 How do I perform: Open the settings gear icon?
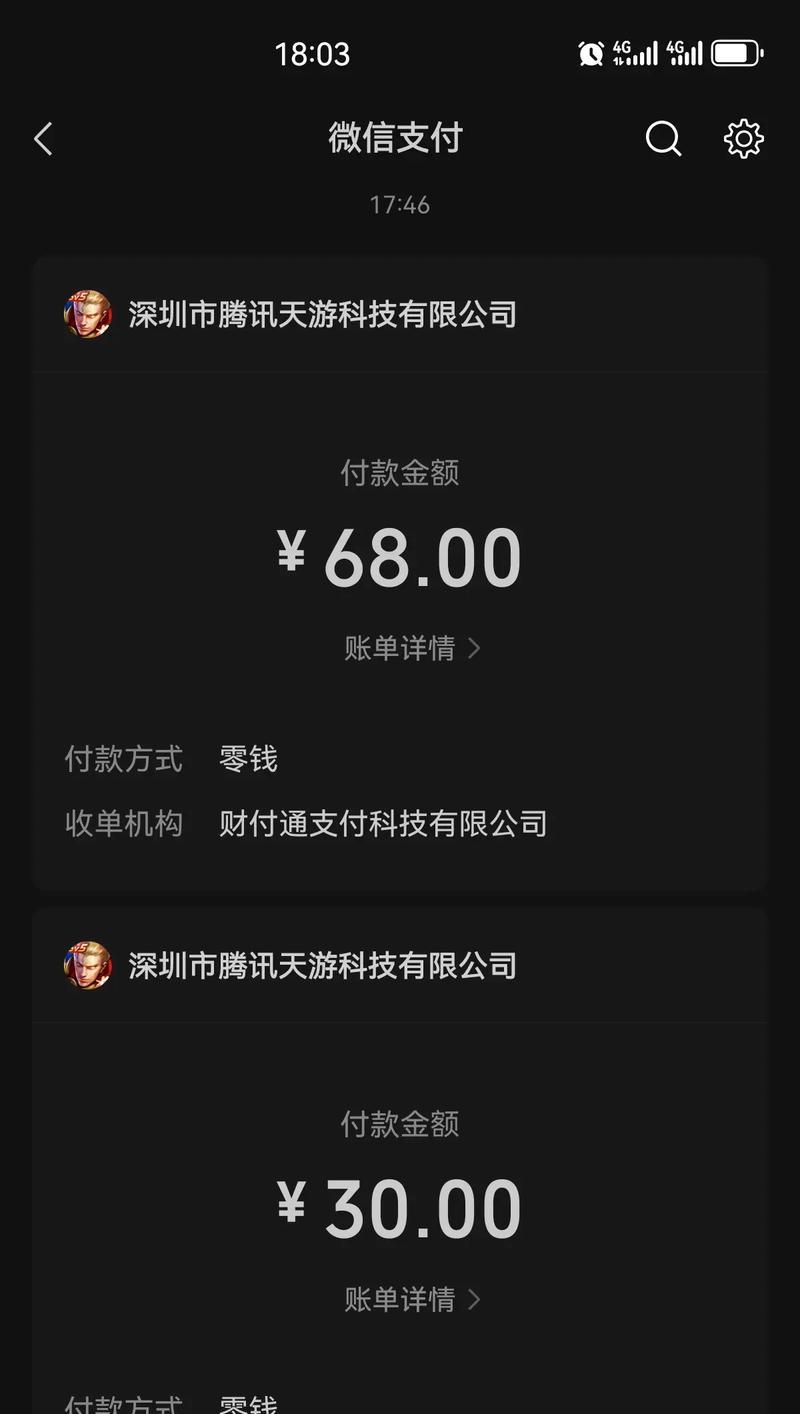743,139
